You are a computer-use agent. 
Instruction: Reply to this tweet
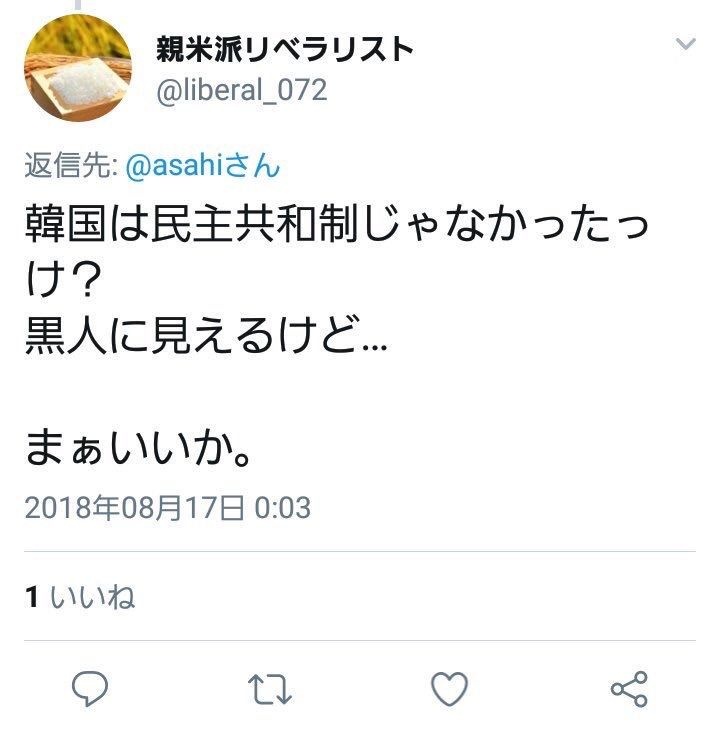pyautogui.click(x=91, y=689)
